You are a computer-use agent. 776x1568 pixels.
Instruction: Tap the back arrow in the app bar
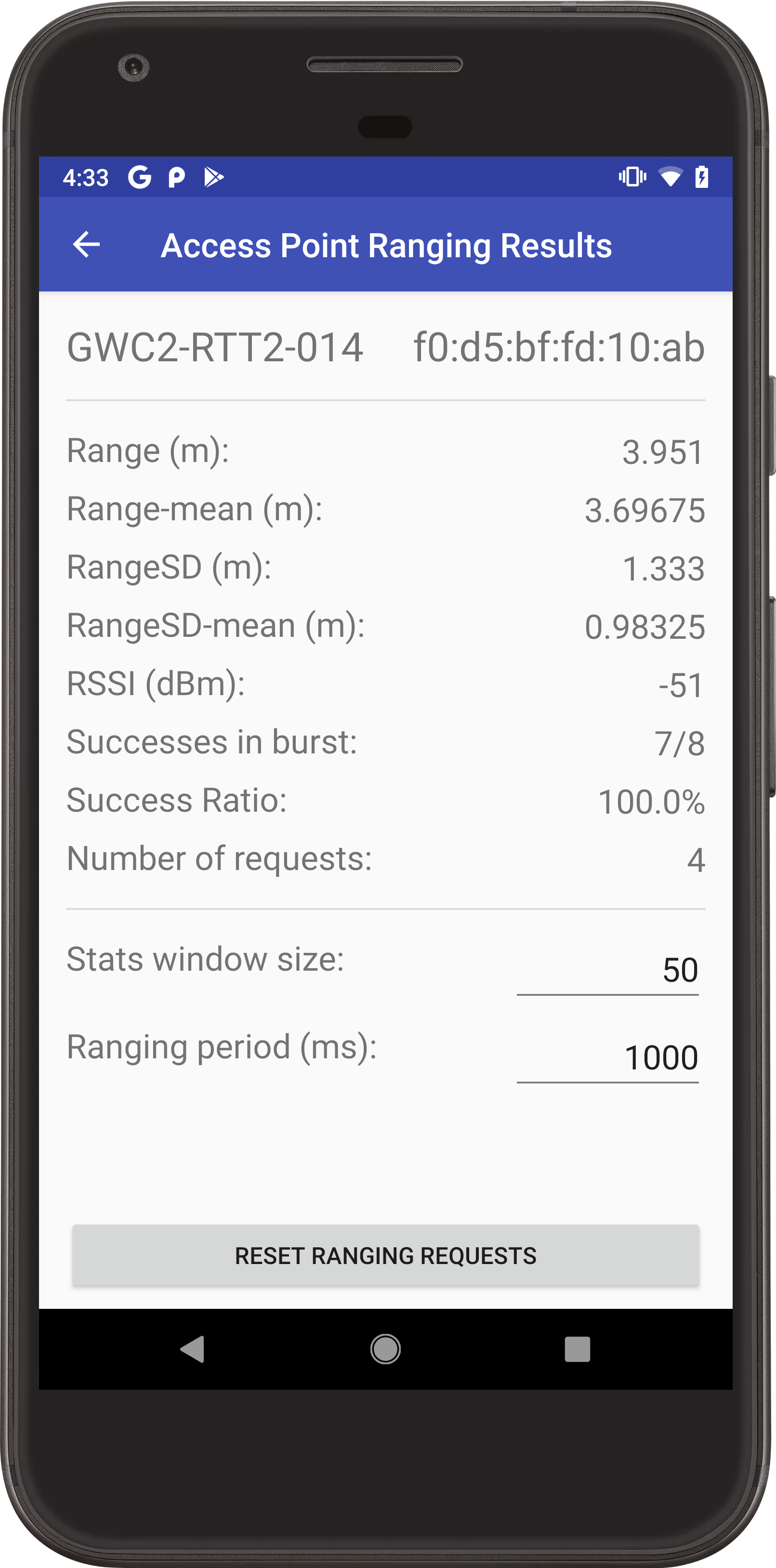click(86, 245)
